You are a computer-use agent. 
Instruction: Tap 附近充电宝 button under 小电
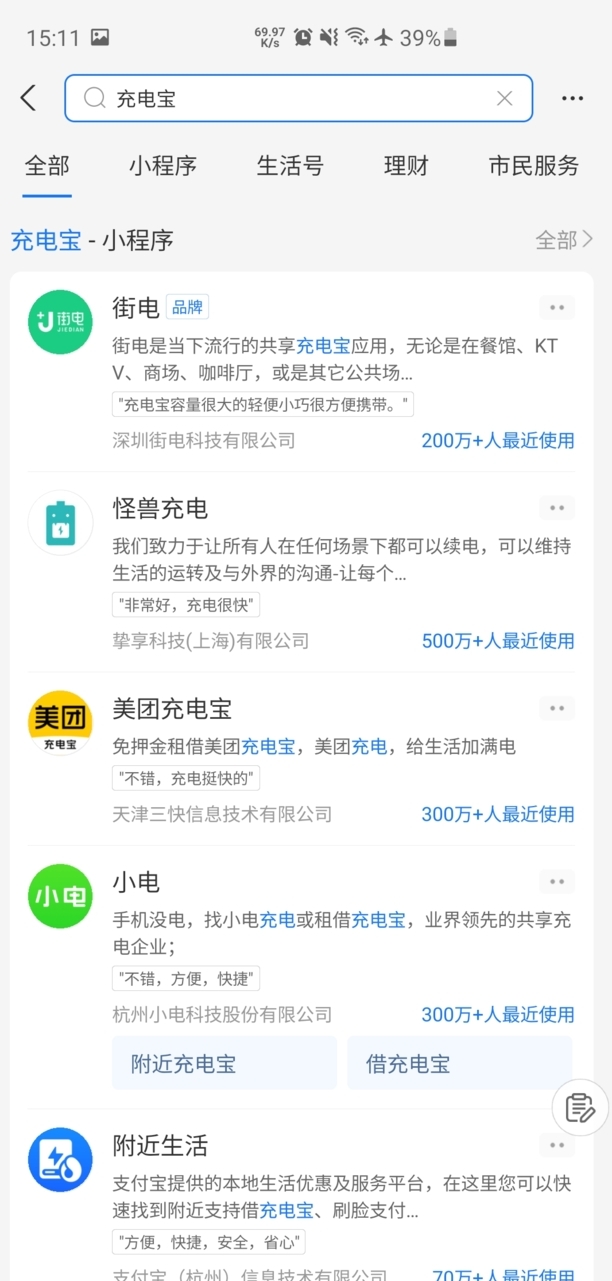(x=224, y=1063)
